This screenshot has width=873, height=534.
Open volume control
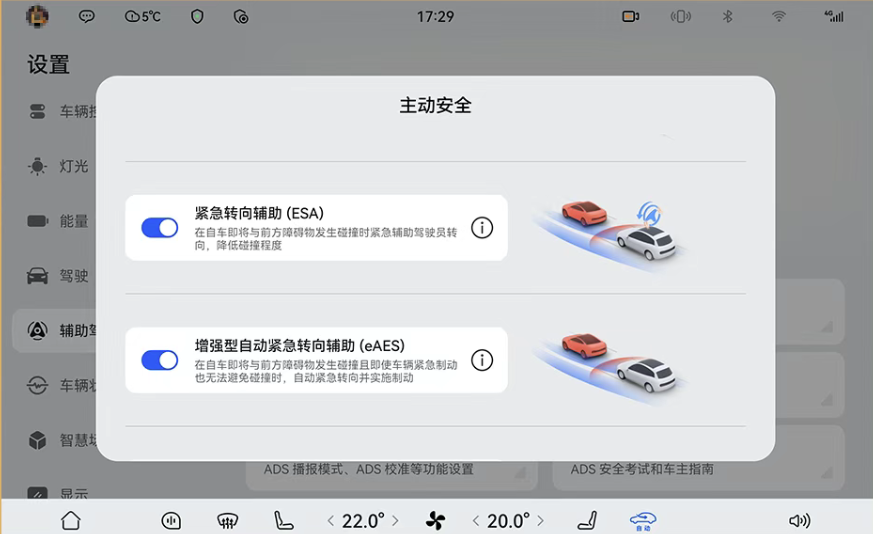click(x=799, y=520)
